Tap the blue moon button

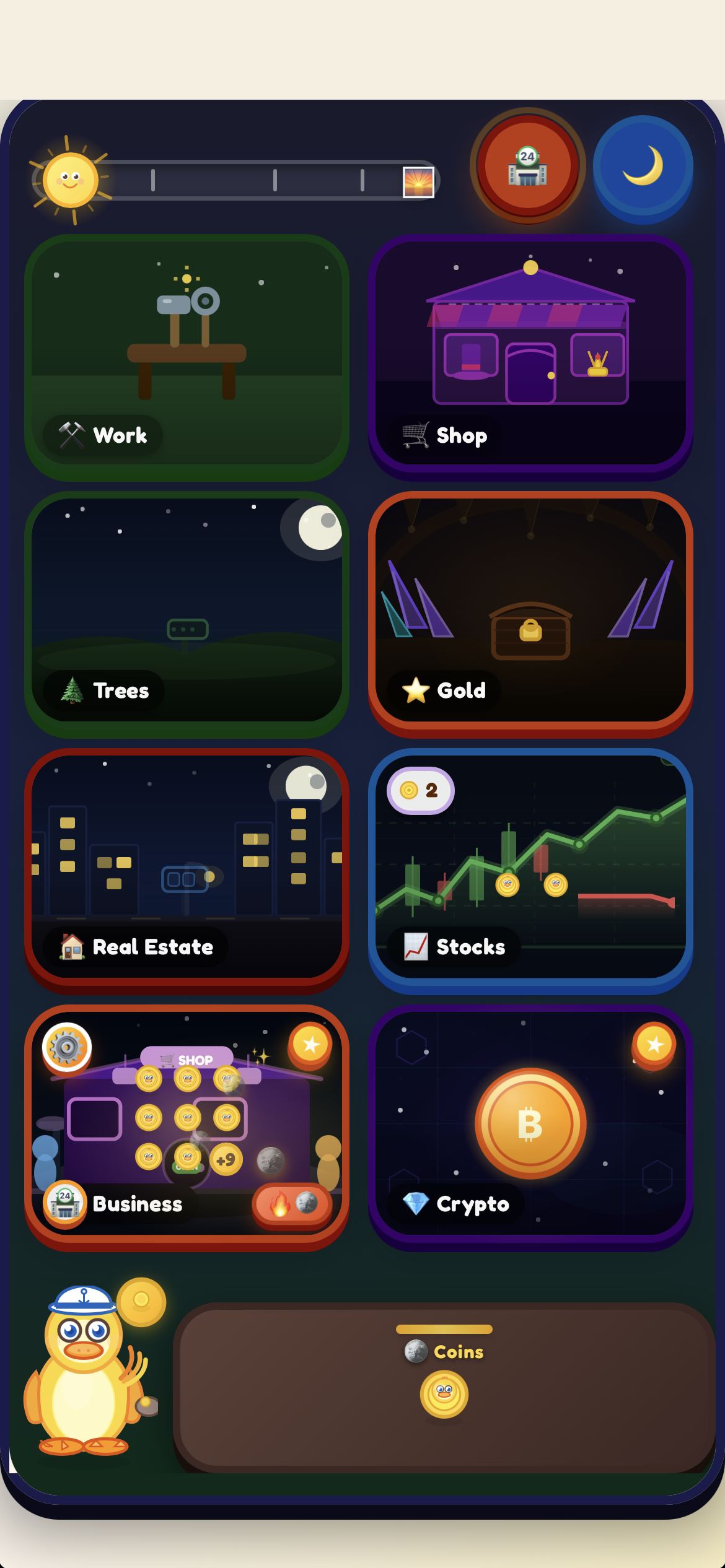(x=643, y=167)
